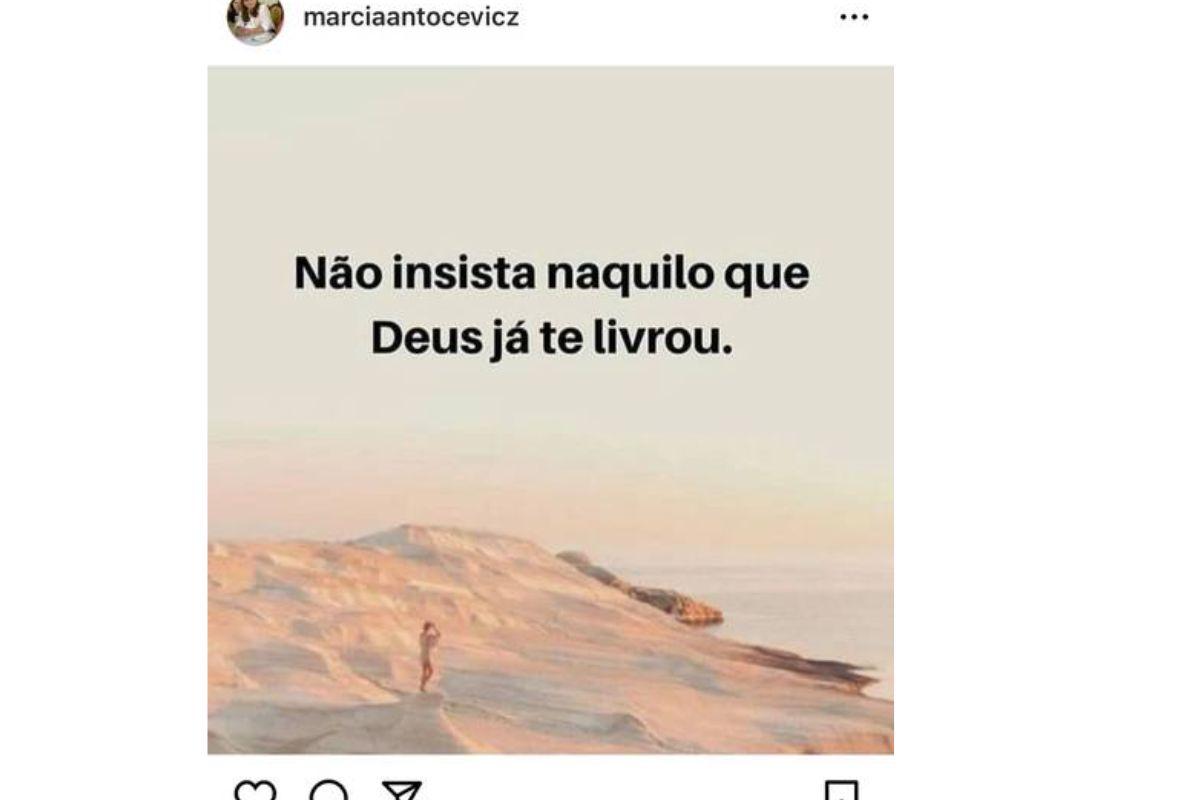Open the 'Não insista naquilo' post image

[550, 410]
